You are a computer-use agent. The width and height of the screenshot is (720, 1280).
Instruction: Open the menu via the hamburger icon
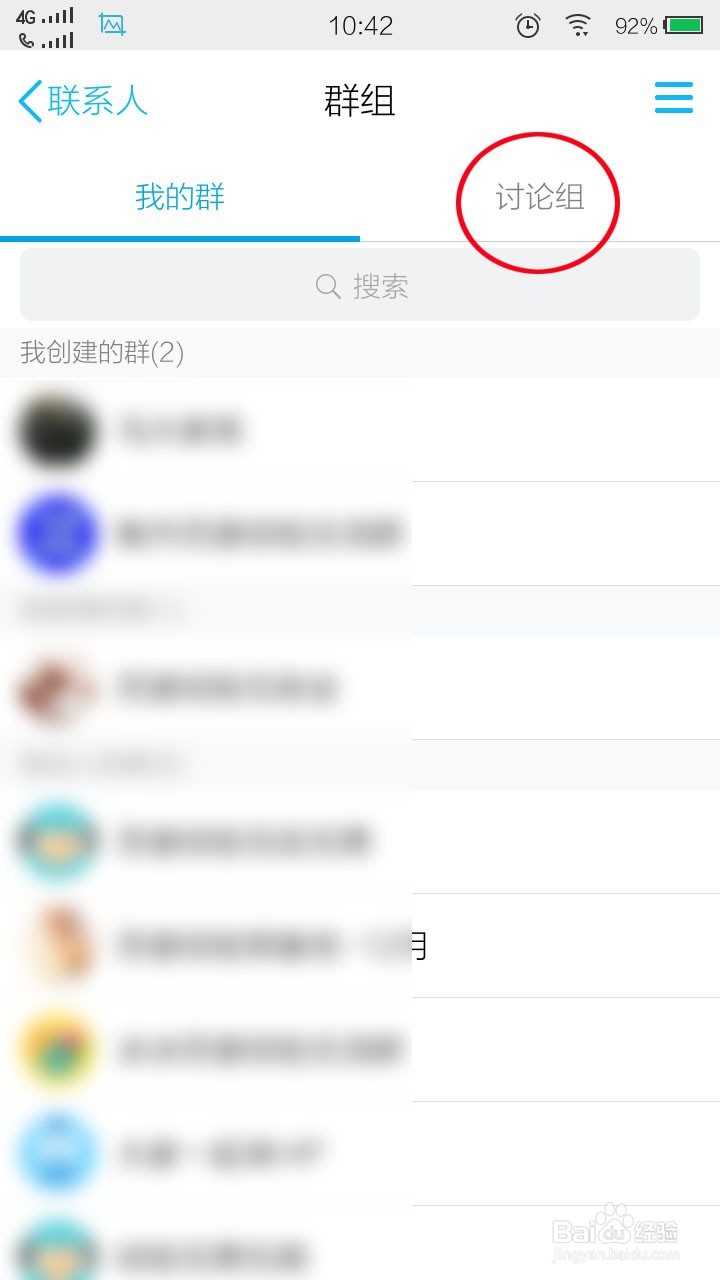tap(674, 98)
